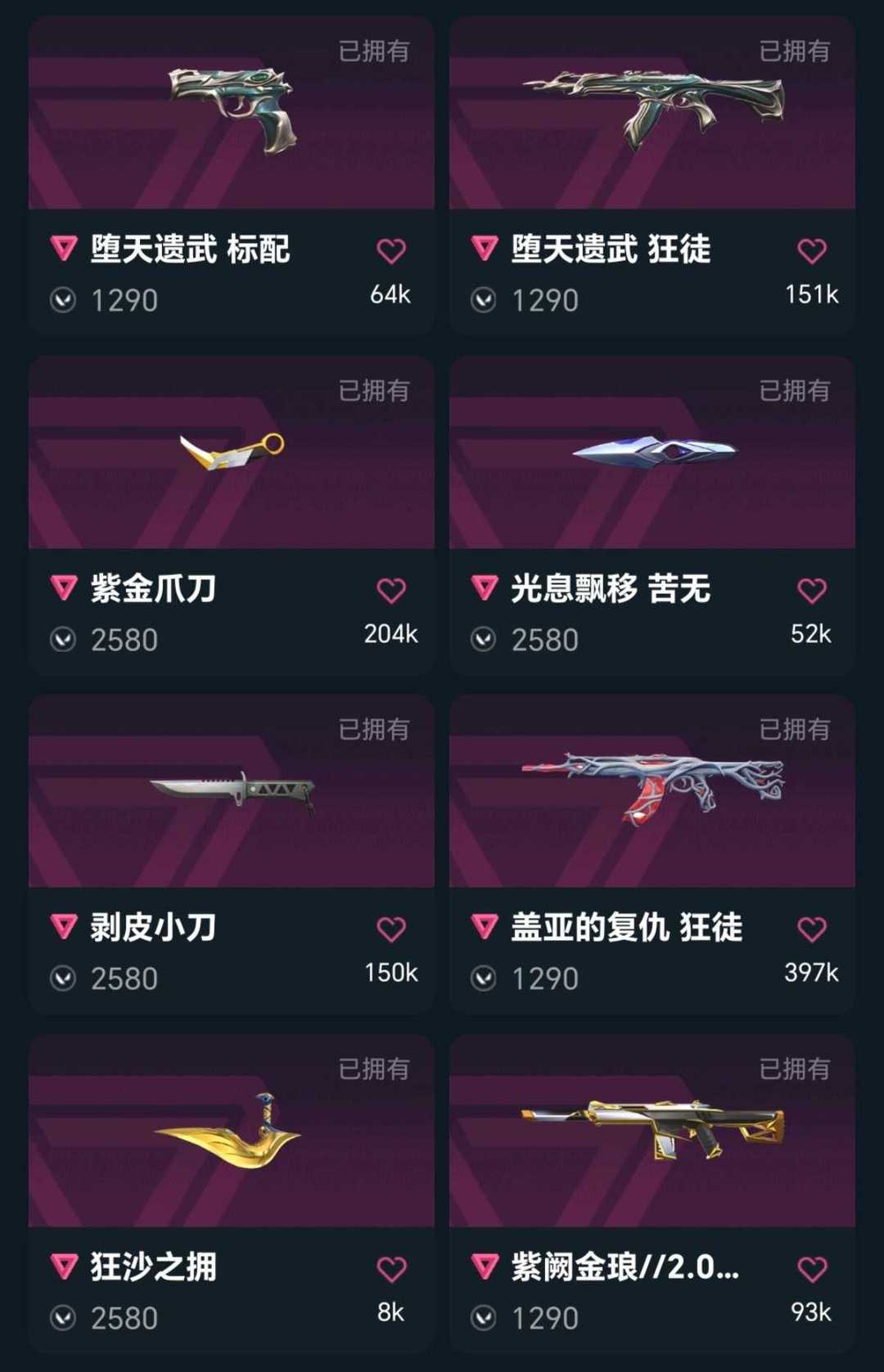Tap the heart on 堕天遗武 狂徒
This screenshot has height=1372, width=884.
[x=812, y=251]
